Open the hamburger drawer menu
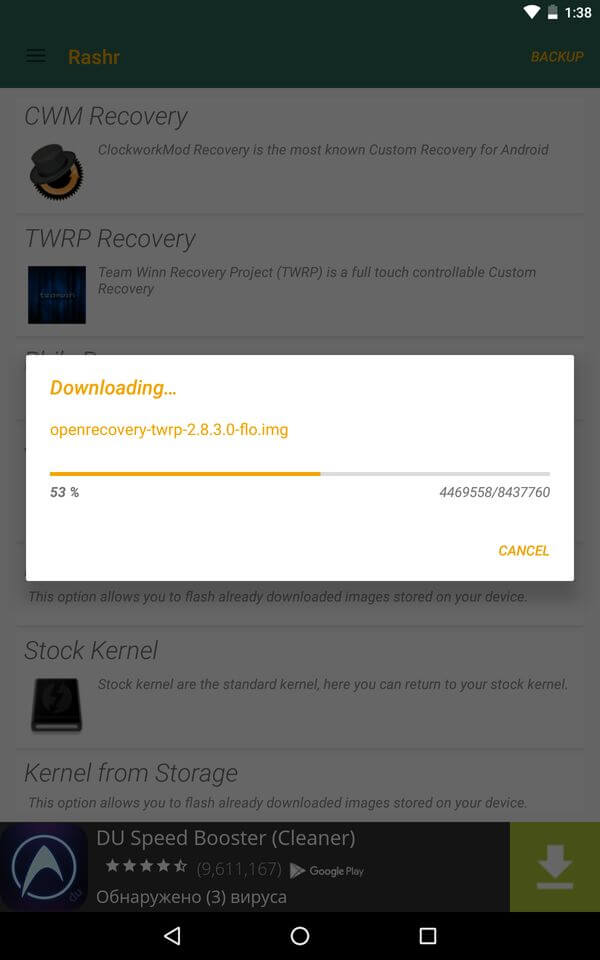The image size is (600, 960). (35, 56)
